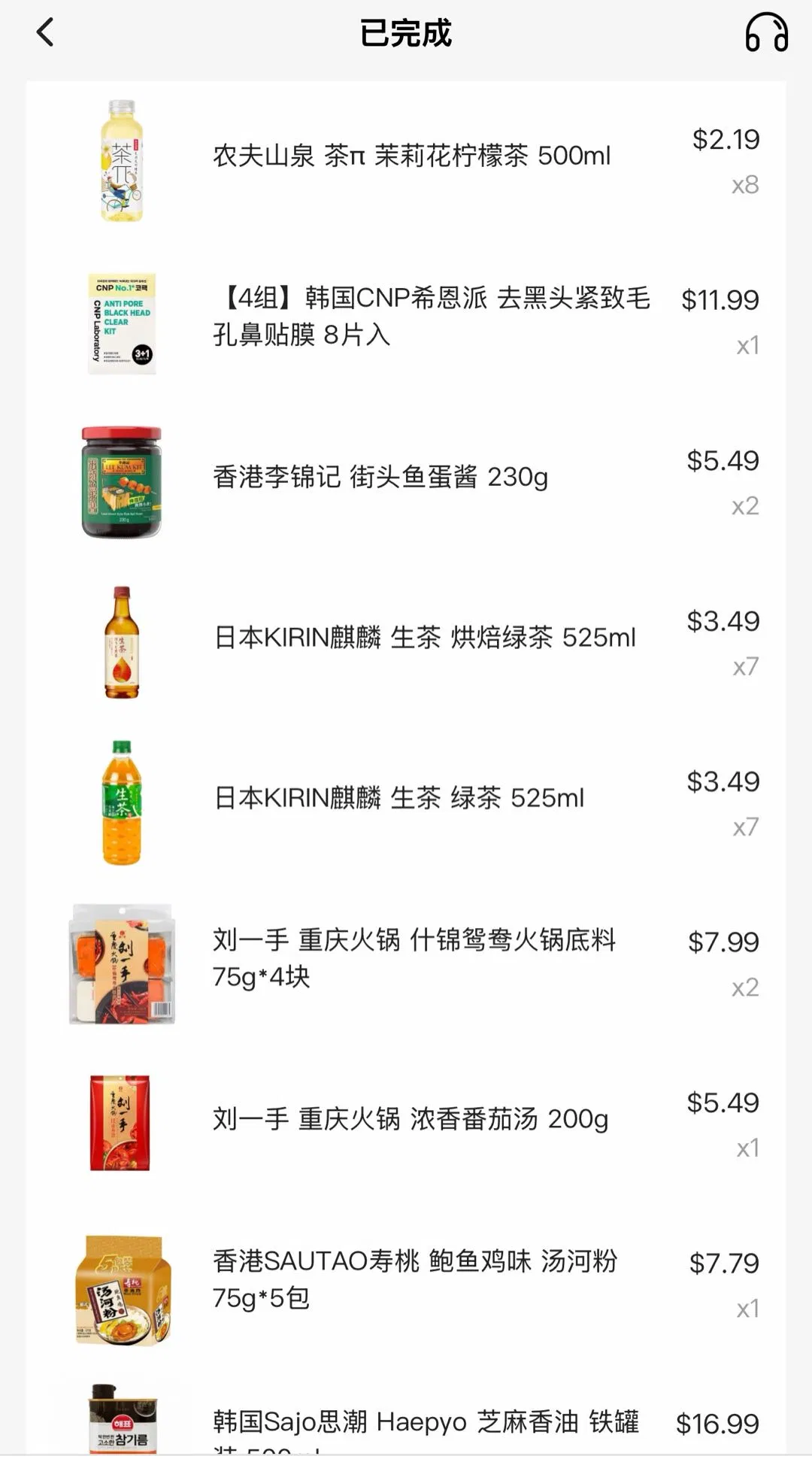The height and width of the screenshot is (1459, 812).
Task: Contact customer service via headset icon
Action: [766, 33]
